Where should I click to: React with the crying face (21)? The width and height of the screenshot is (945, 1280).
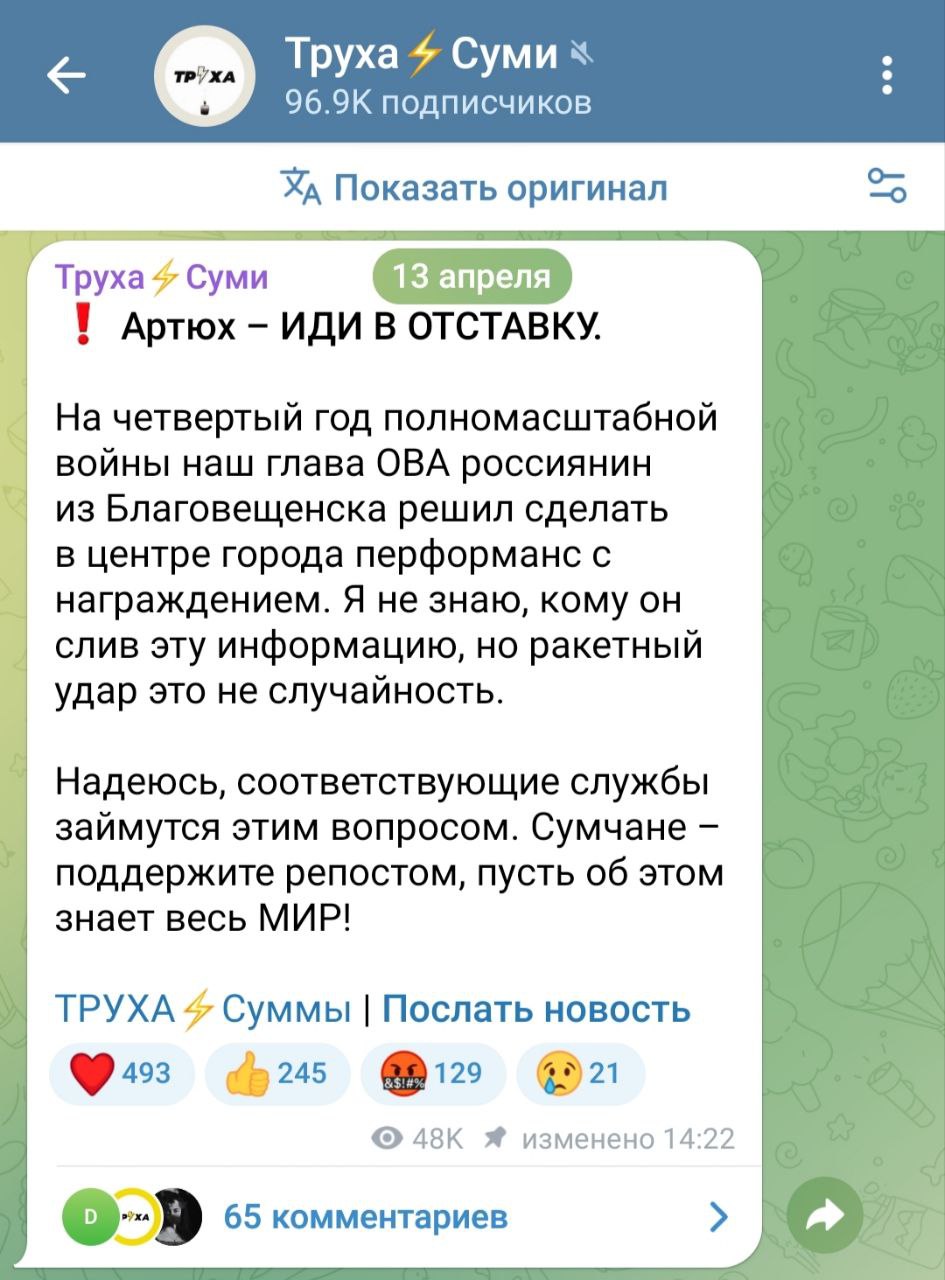(x=579, y=1074)
